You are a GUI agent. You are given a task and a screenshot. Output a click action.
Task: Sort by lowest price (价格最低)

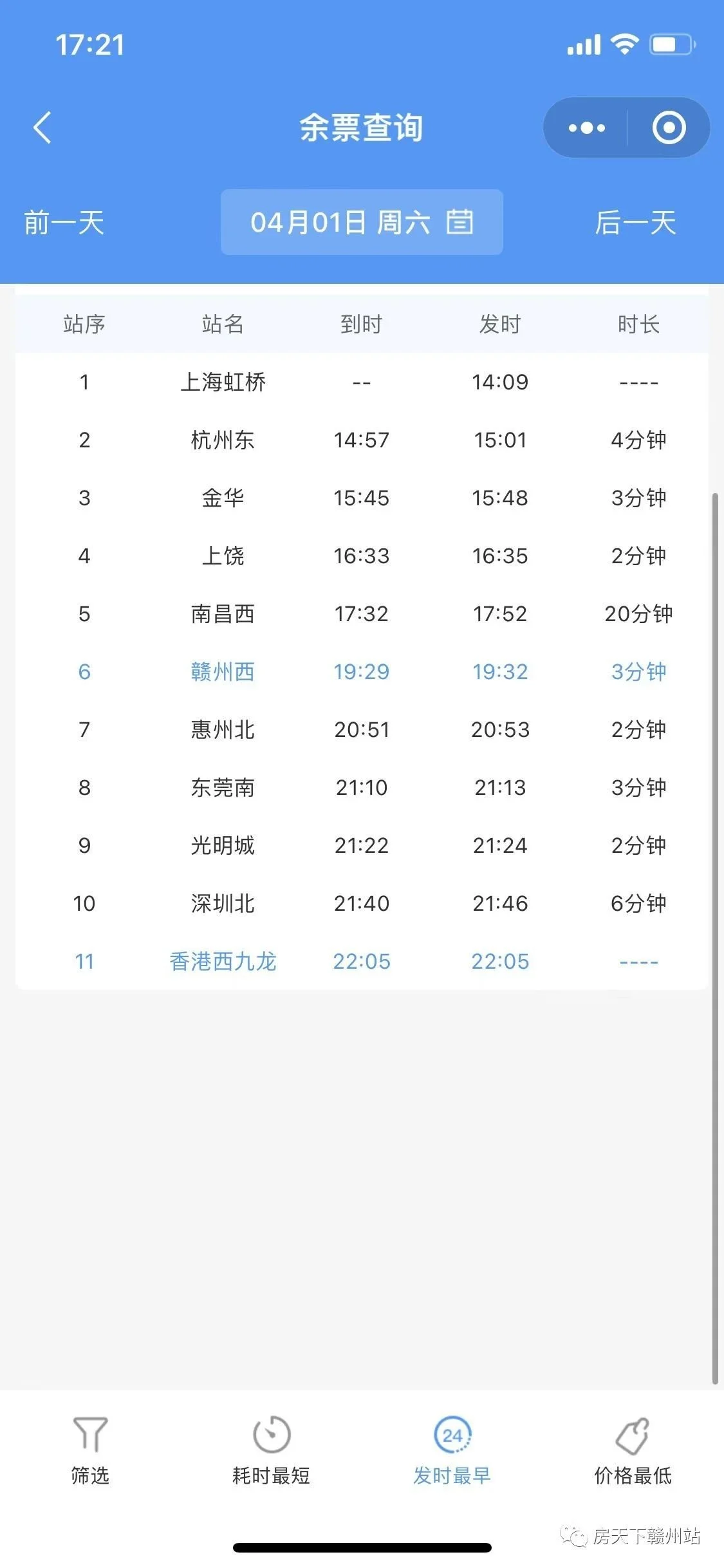pyautogui.click(x=633, y=1451)
